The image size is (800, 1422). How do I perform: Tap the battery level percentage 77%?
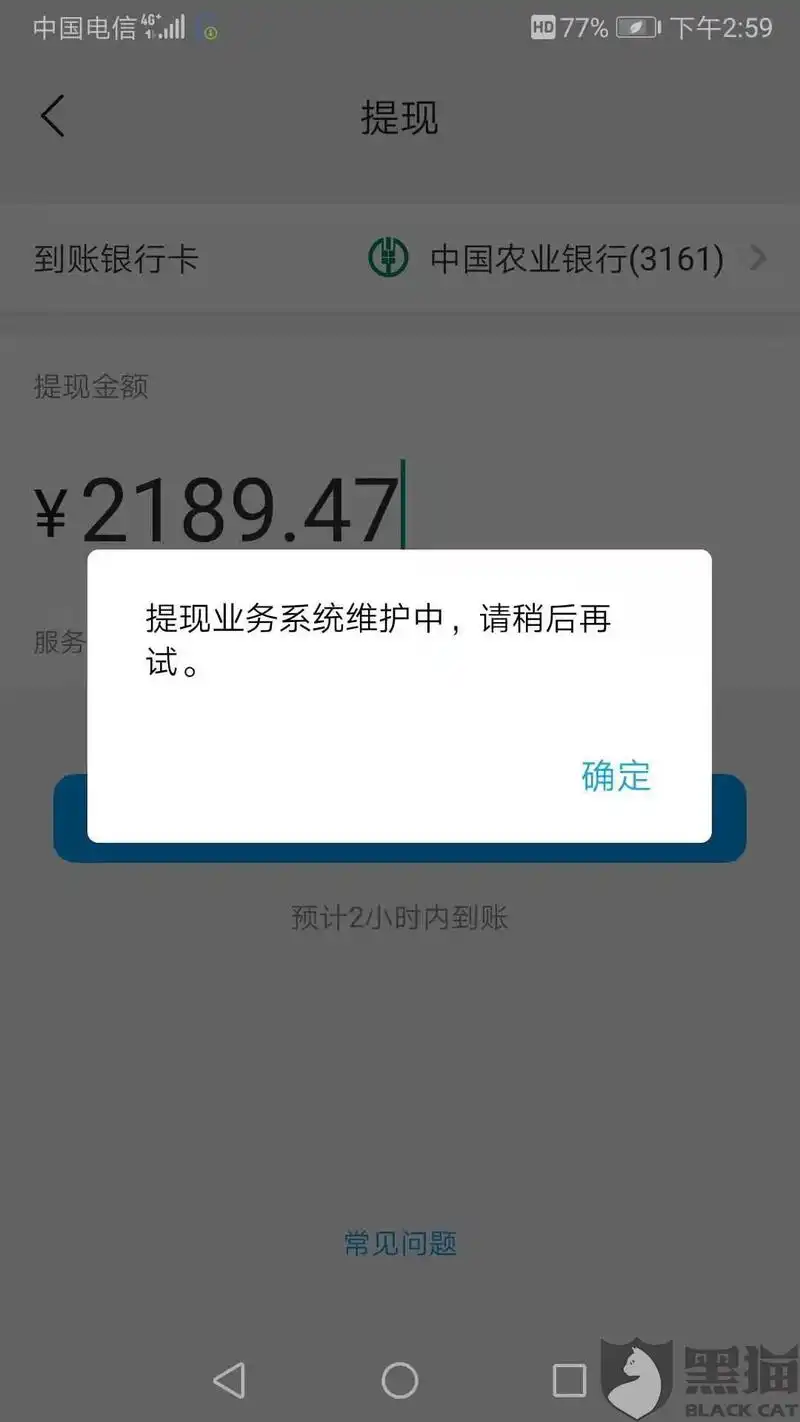coord(585,27)
